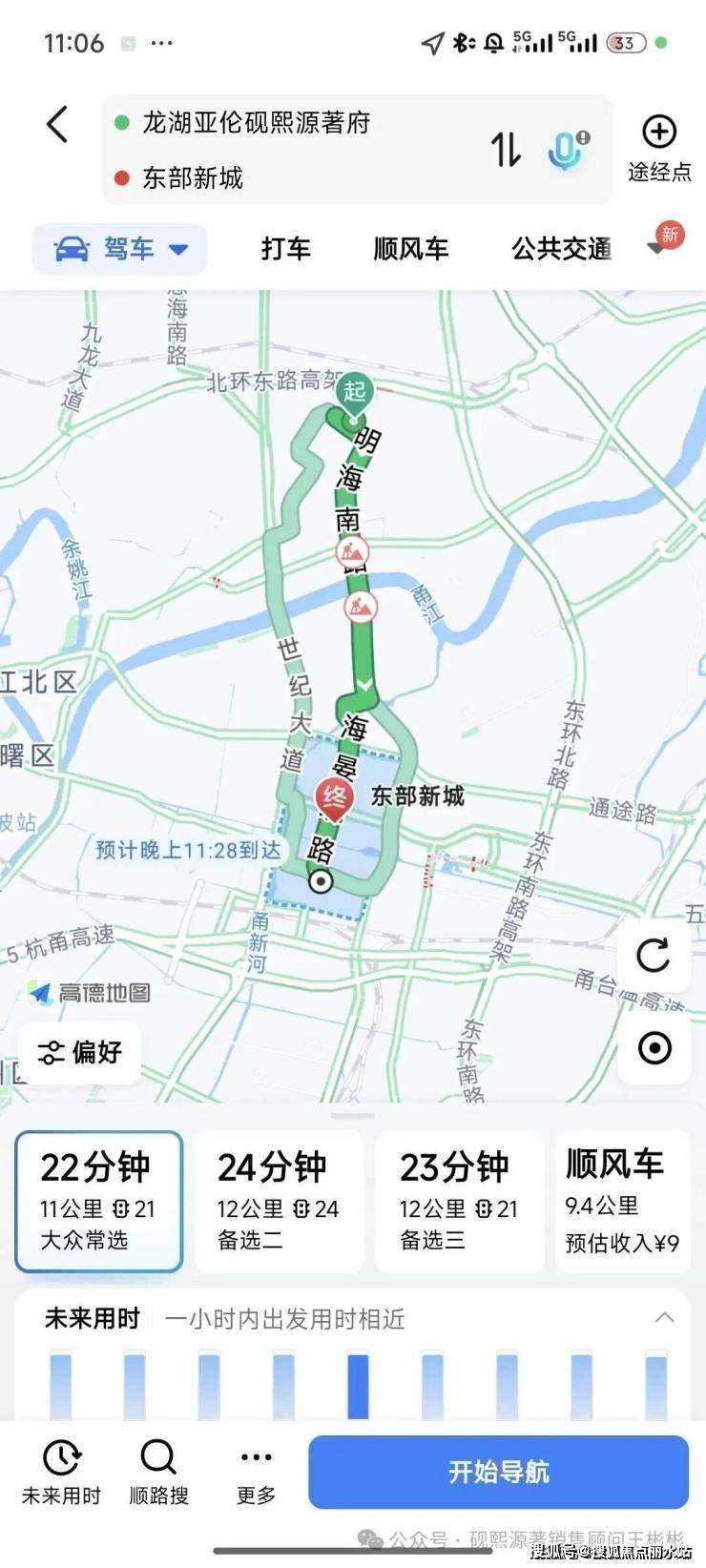Open route 偏好 settings
706x1568 pixels.
80,1052
